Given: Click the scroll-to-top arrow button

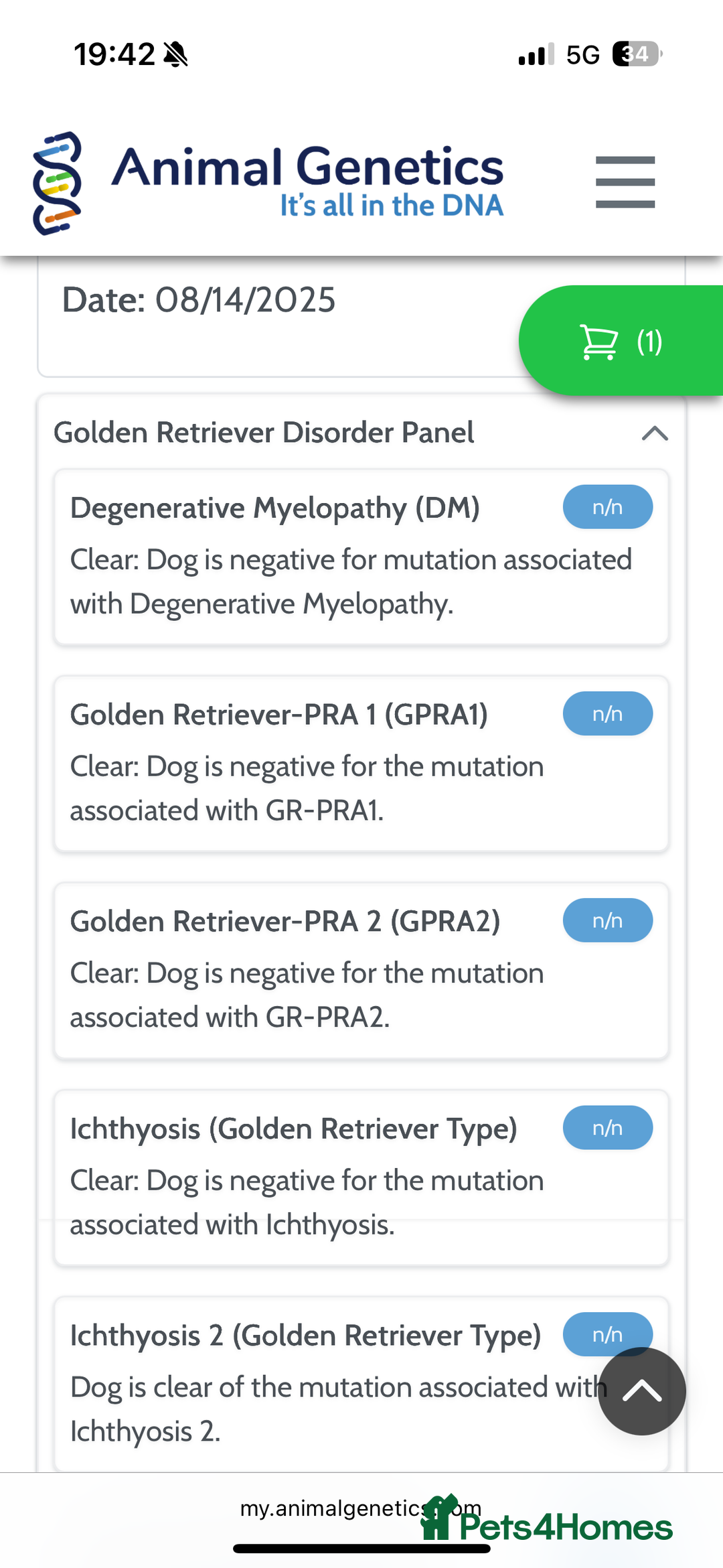Looking at the screenshot, I should coord(641,1392).
